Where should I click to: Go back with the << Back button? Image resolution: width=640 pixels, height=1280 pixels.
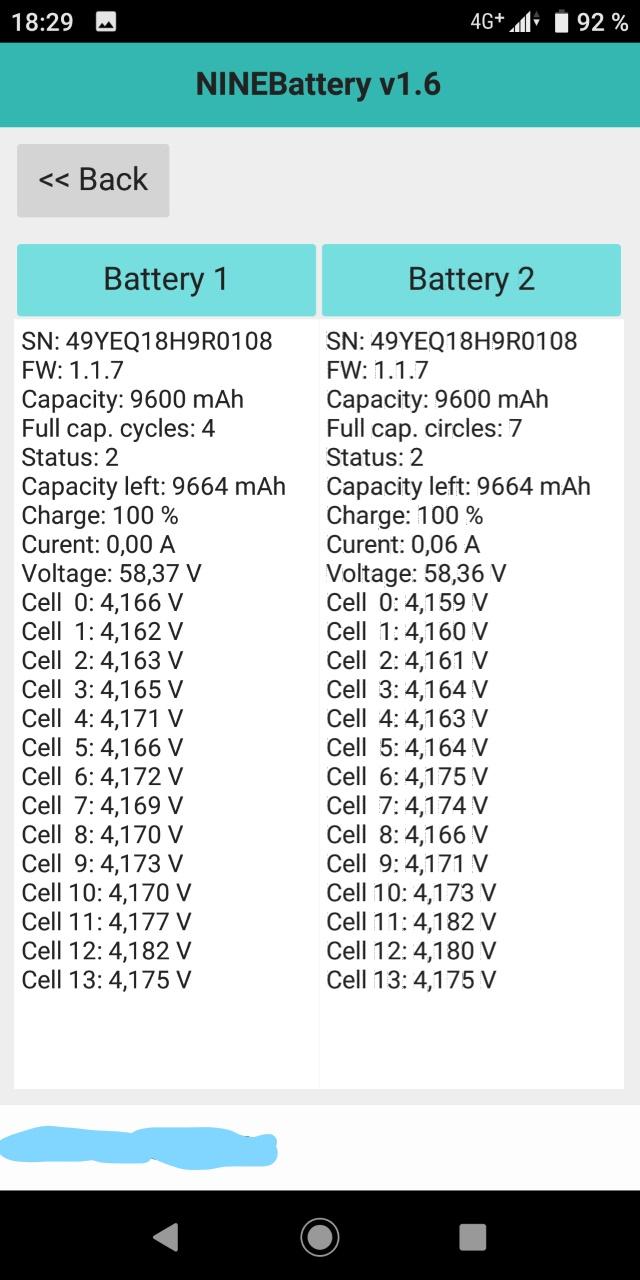93,180
